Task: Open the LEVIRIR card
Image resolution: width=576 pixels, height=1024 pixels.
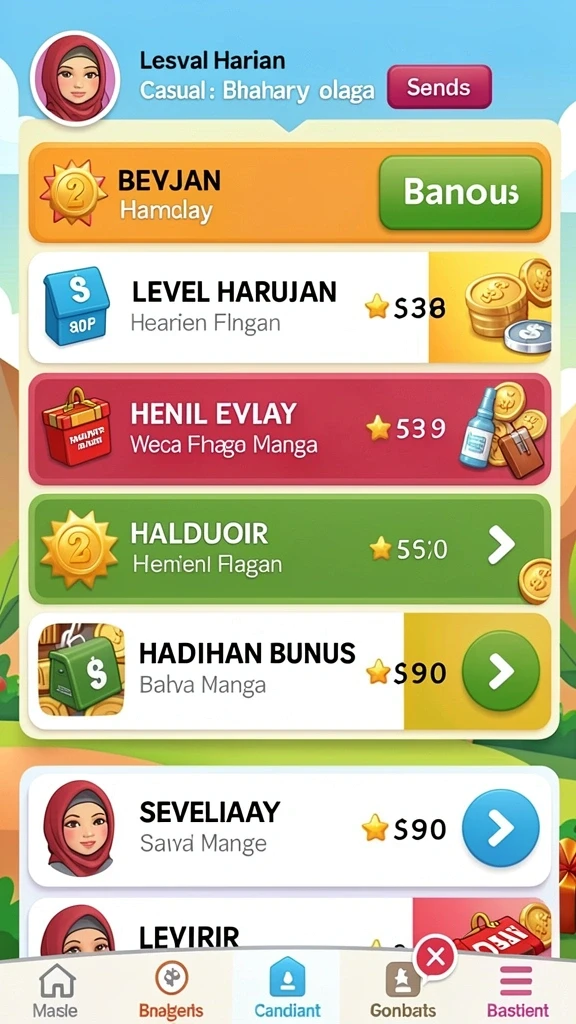Action: (x=289, y=927)
